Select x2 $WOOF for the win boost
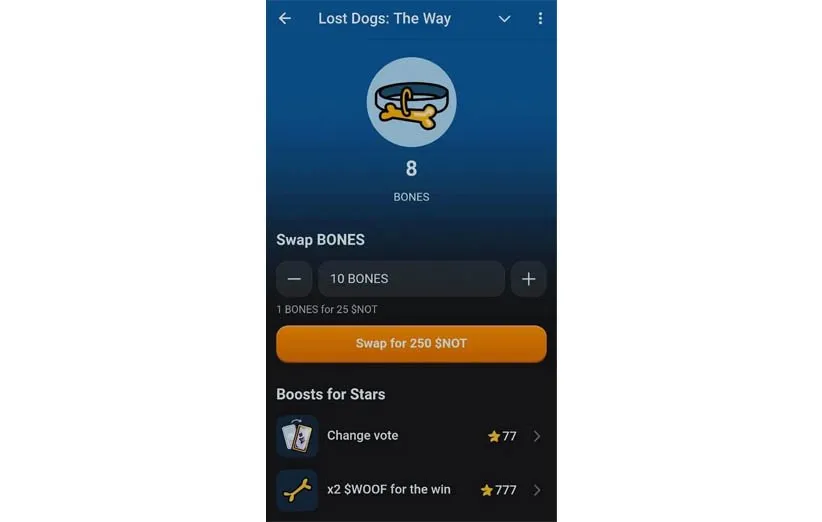The width and height of the screenshot is (822, 522). [x=411, y=490]
